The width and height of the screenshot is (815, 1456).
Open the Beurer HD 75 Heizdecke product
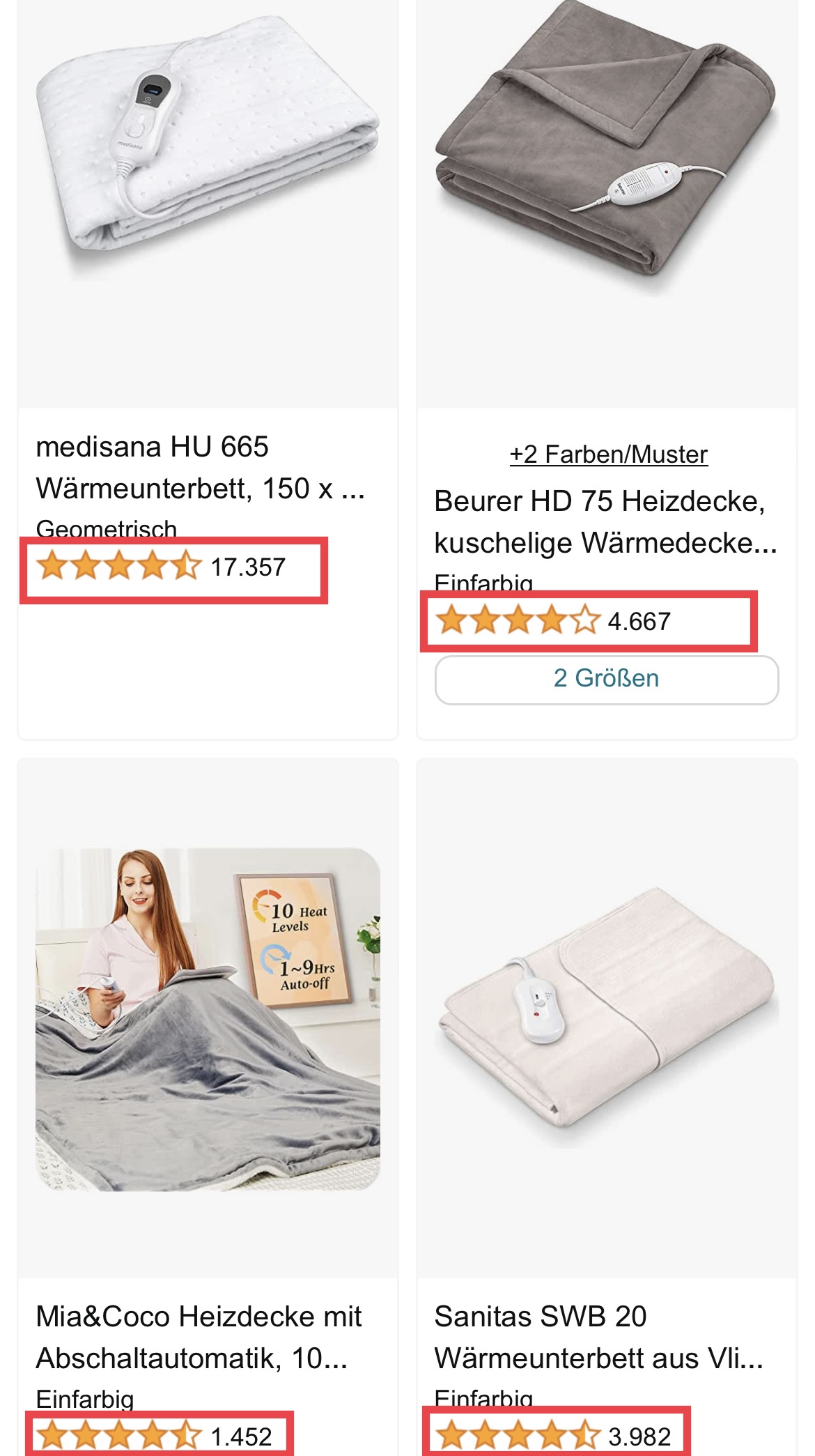pyautogui.click(x=605, y=521)
